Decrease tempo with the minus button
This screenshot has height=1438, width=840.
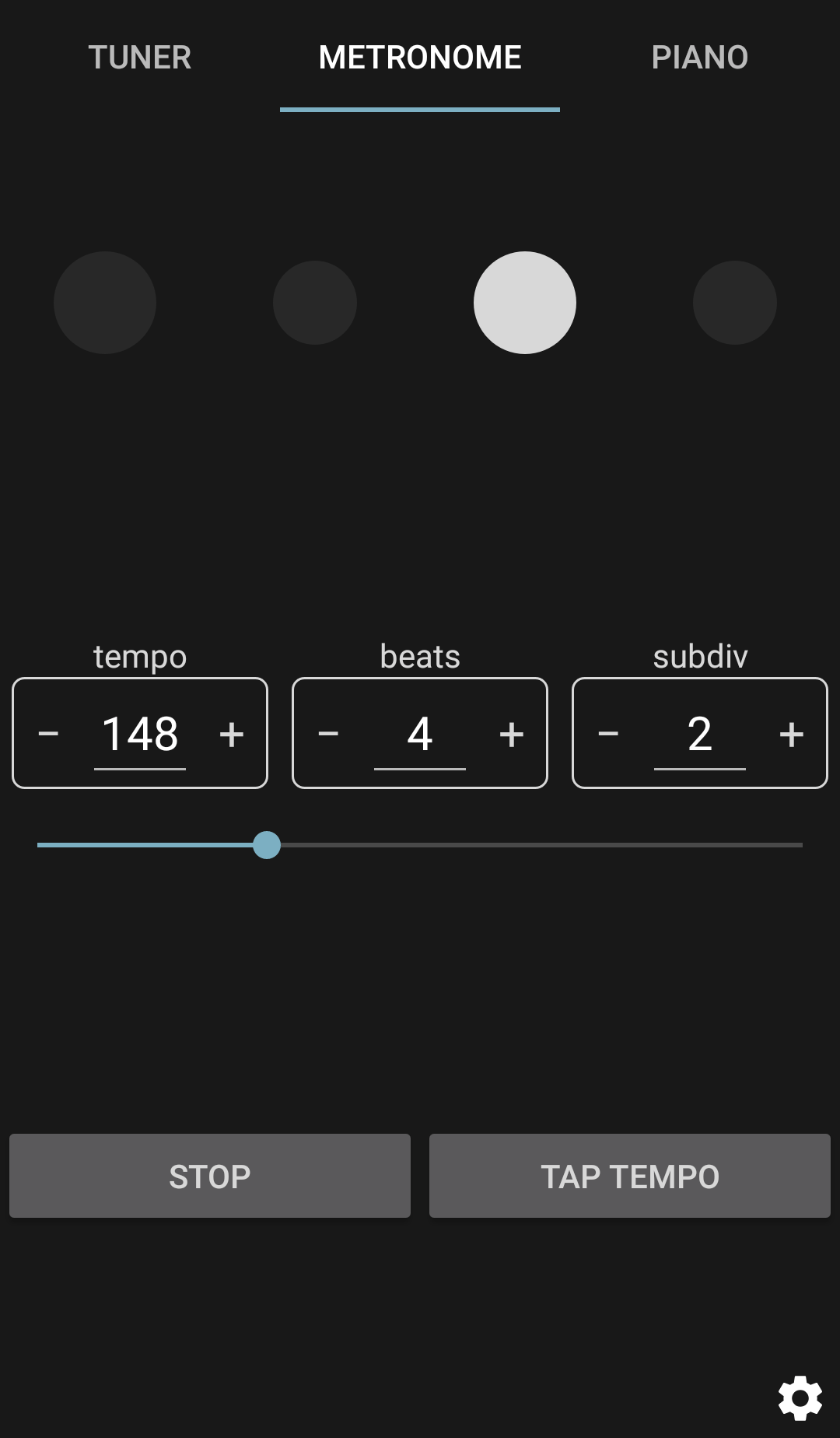point(48,734)
